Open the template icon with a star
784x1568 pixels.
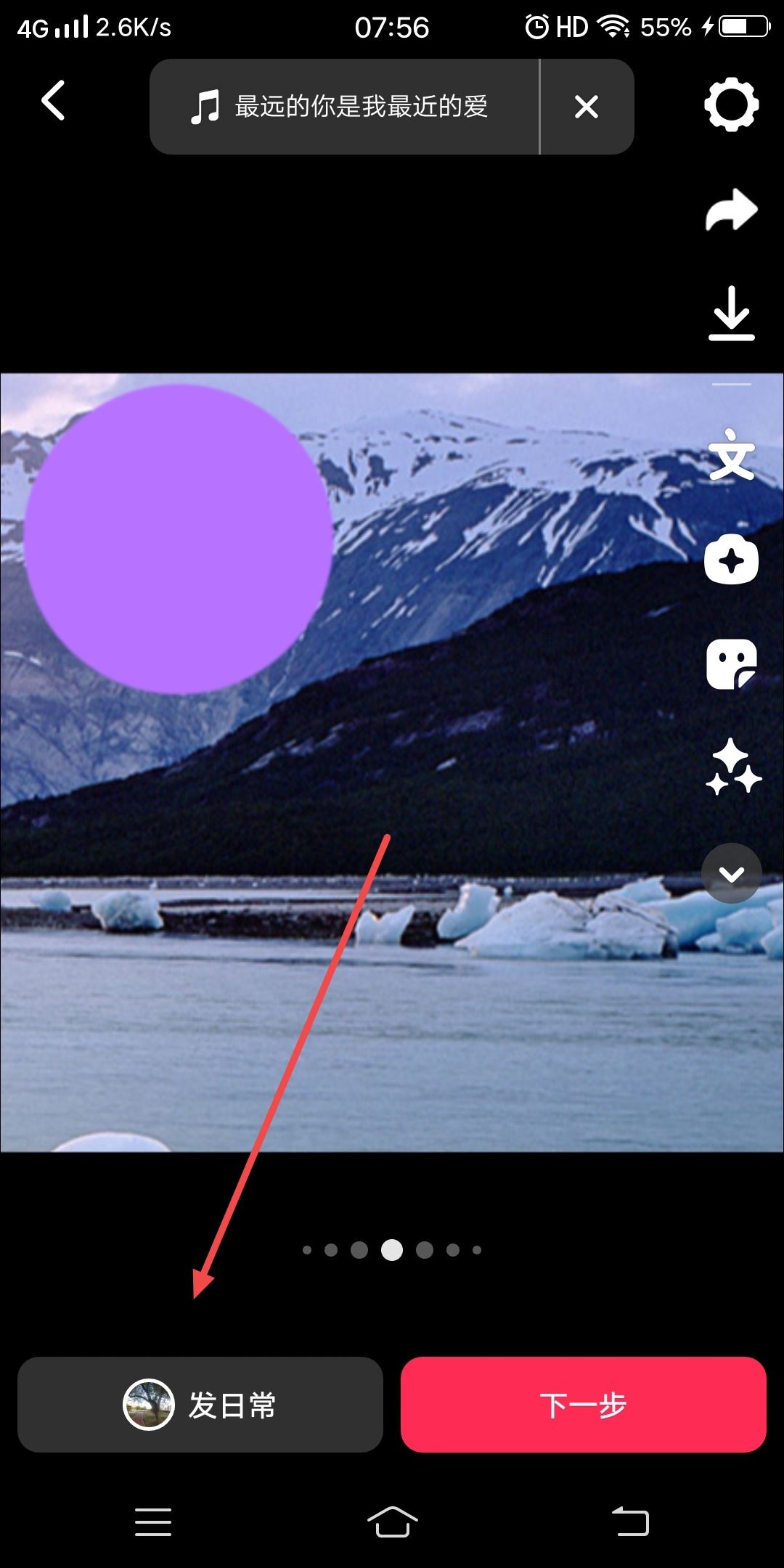[x=731, y=560]
